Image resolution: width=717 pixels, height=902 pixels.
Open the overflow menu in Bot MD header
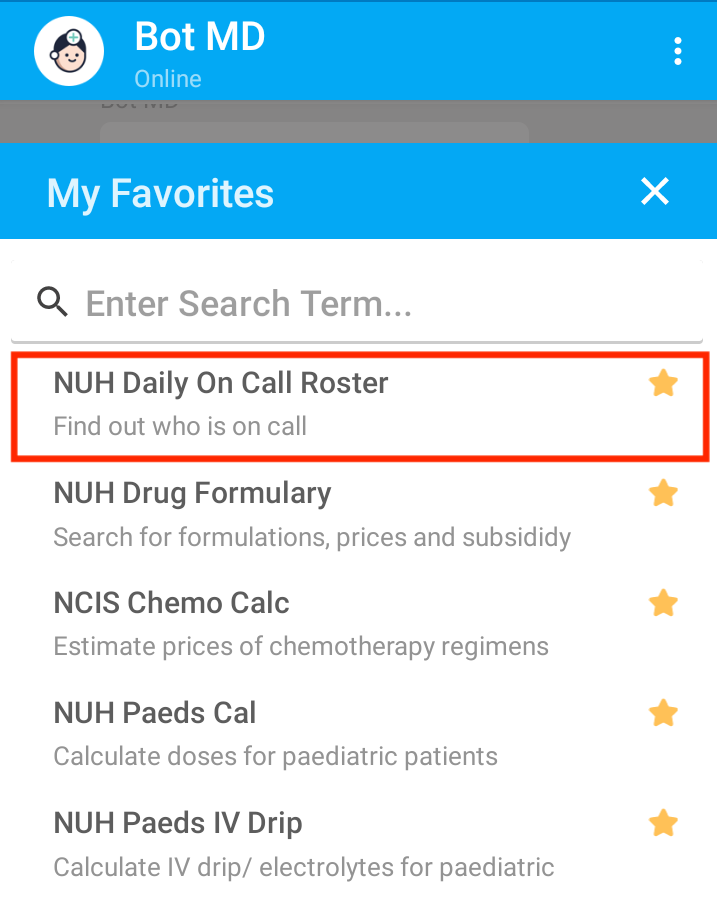coord(678,51)
